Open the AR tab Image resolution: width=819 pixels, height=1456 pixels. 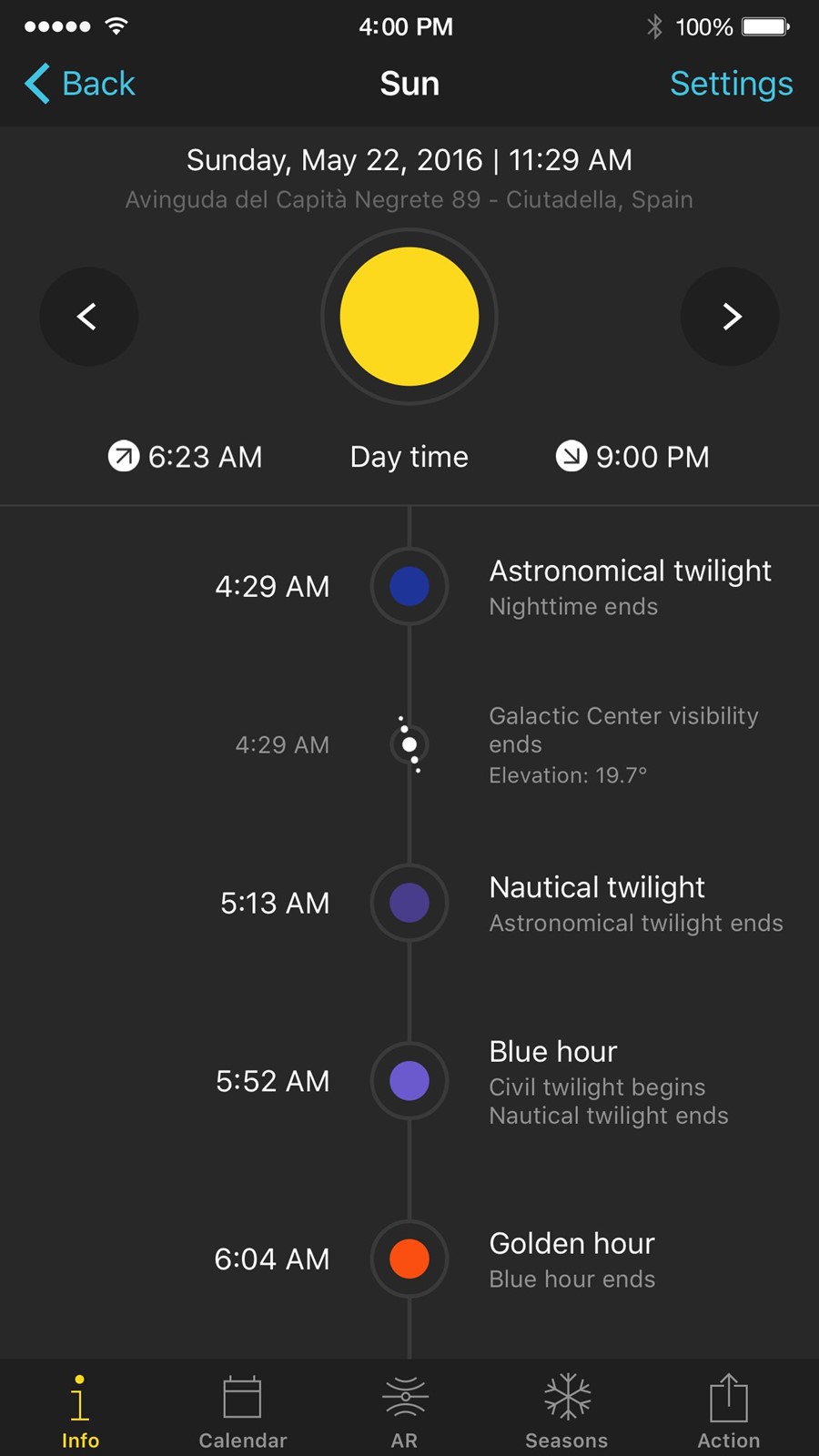pyautogui.click(x=405, y=1411)
